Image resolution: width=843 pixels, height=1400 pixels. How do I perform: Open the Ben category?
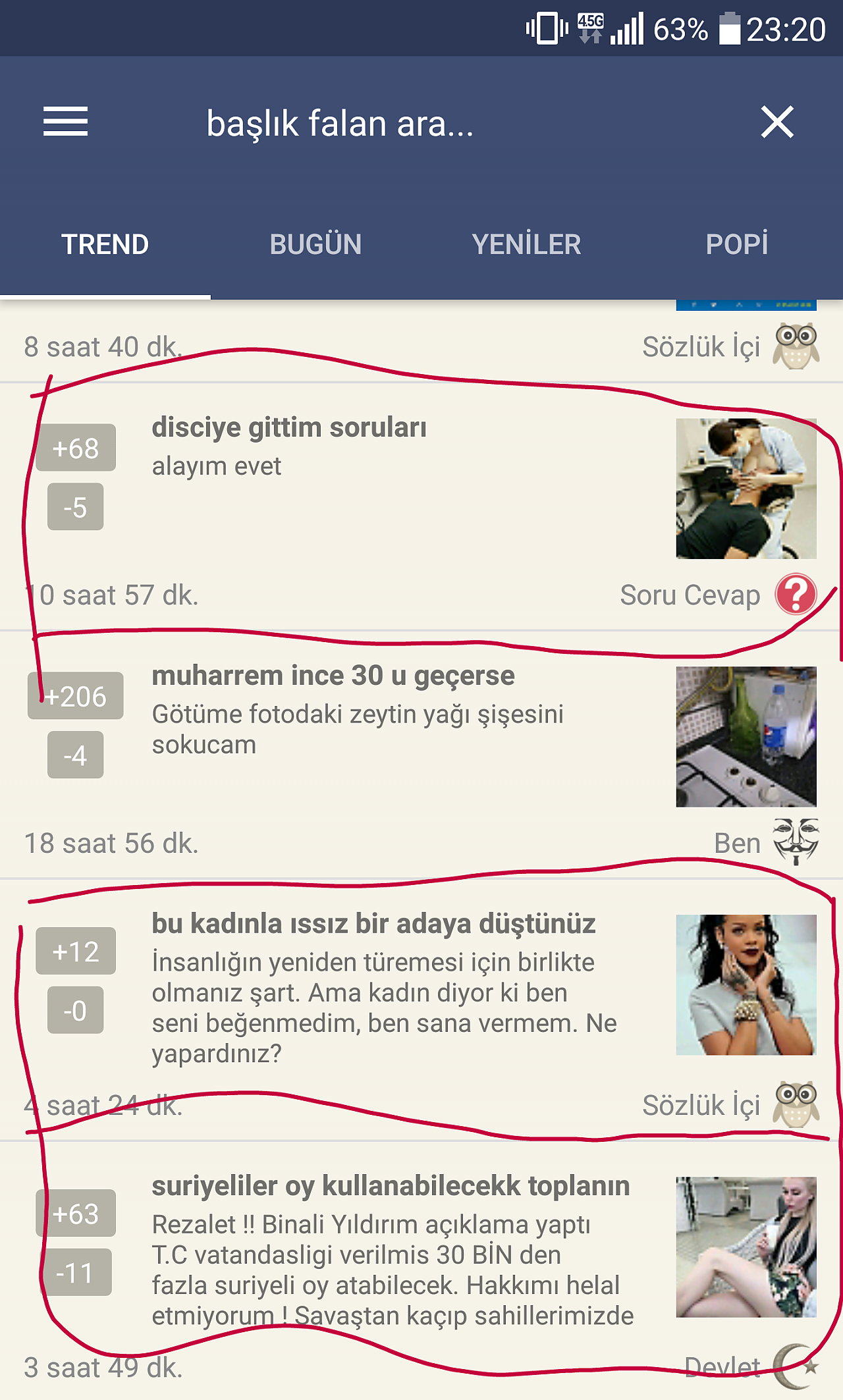click(767, 842)
